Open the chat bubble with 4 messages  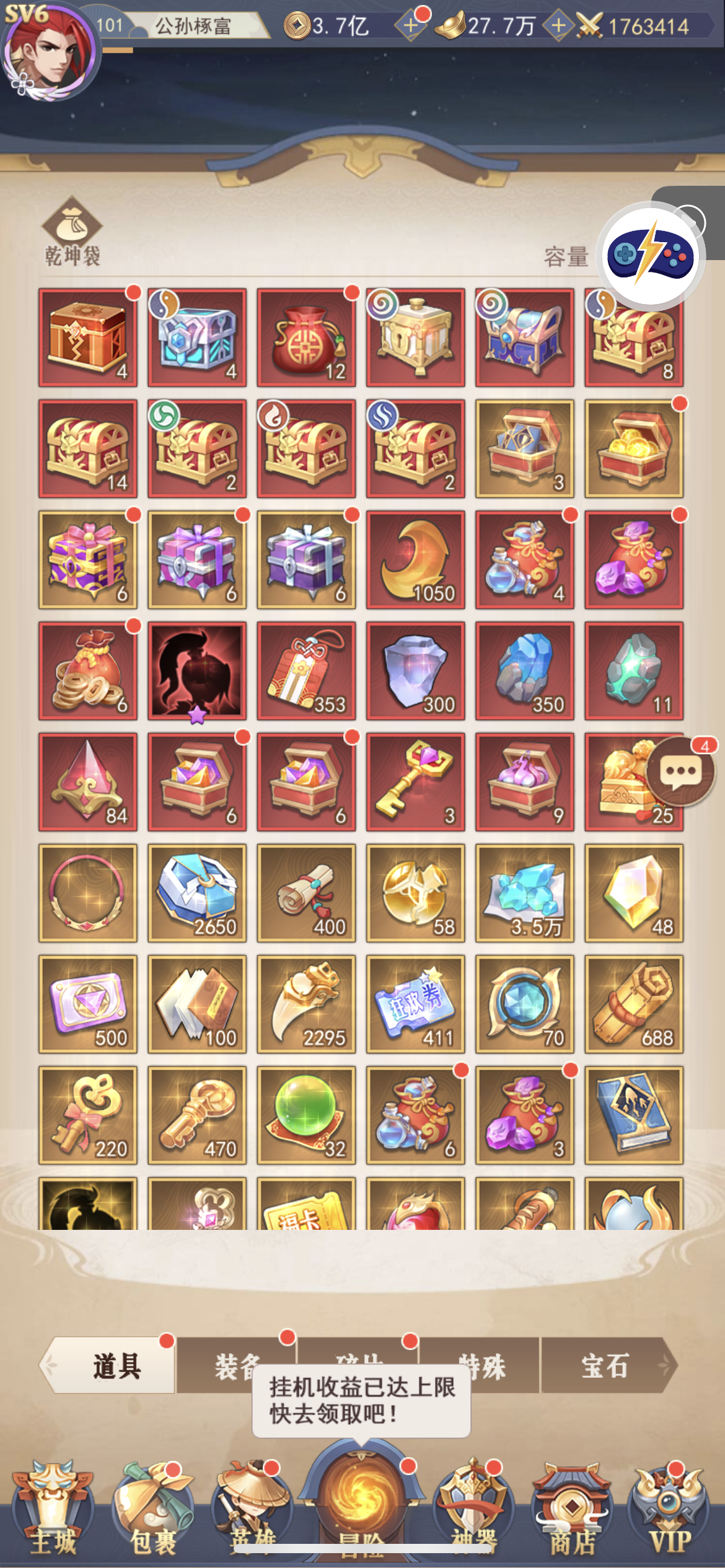(x=681, y=771)
